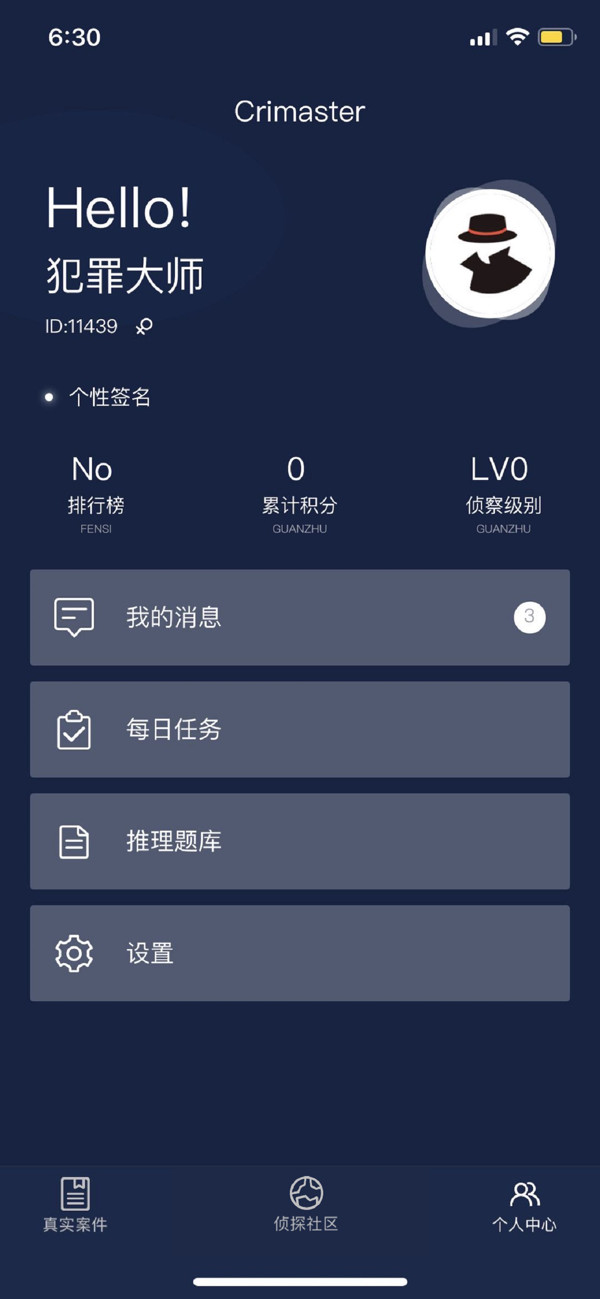600x1299 pixels.
Task: Select the 个人中心 tab
Action: tap(524, 1204)
